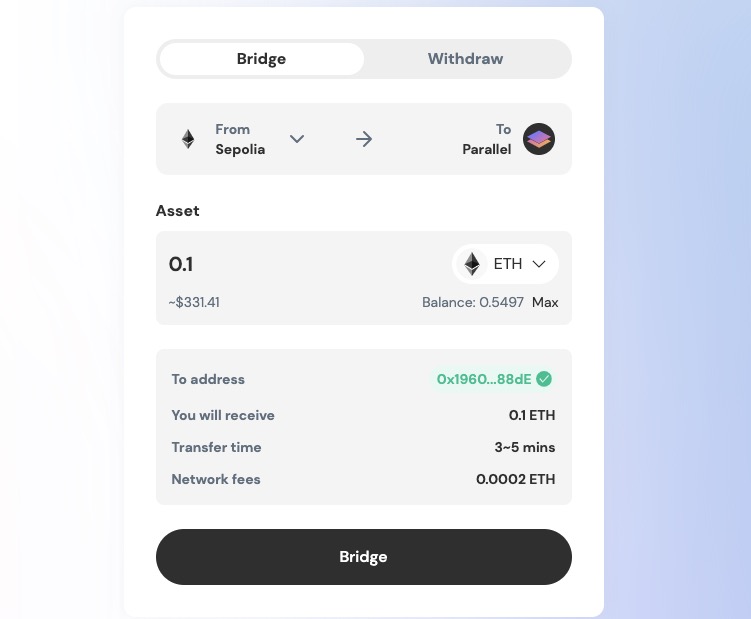Image resolution: width=751 pixels, height=619 pixels.
Task: Confirm with the dark Bridge button
Action: coord(363,557)
